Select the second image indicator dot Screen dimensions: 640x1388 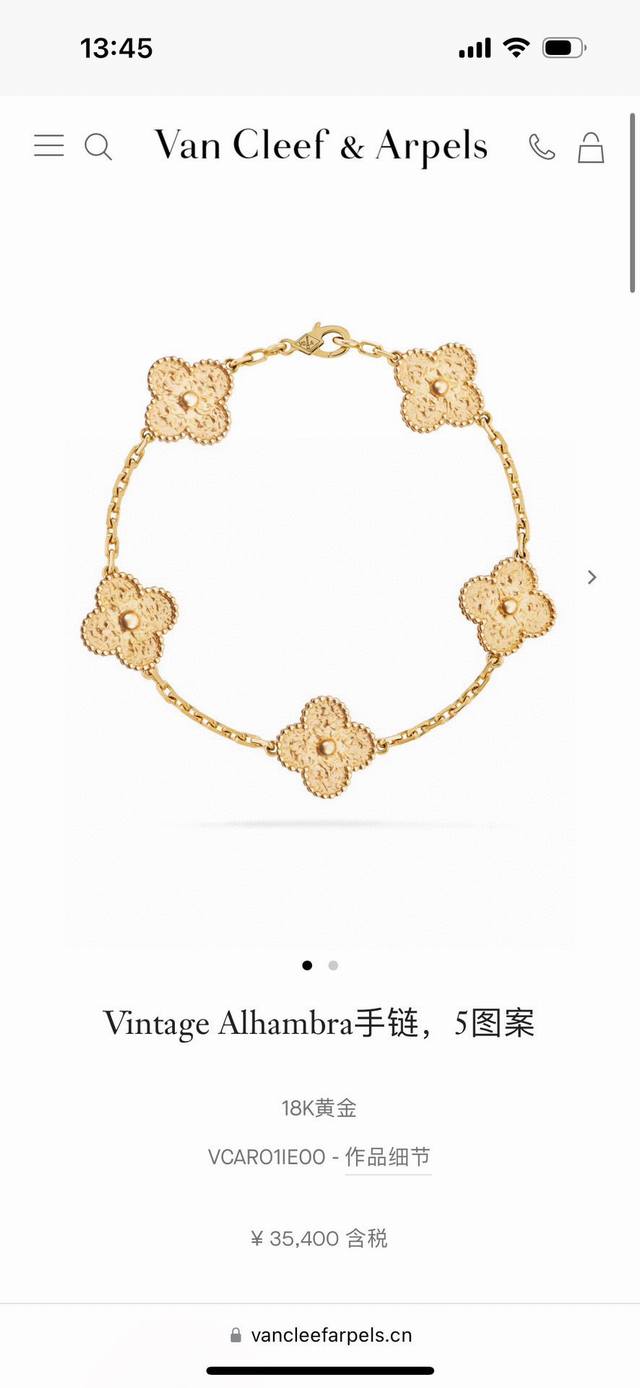(x=333, y=965)
